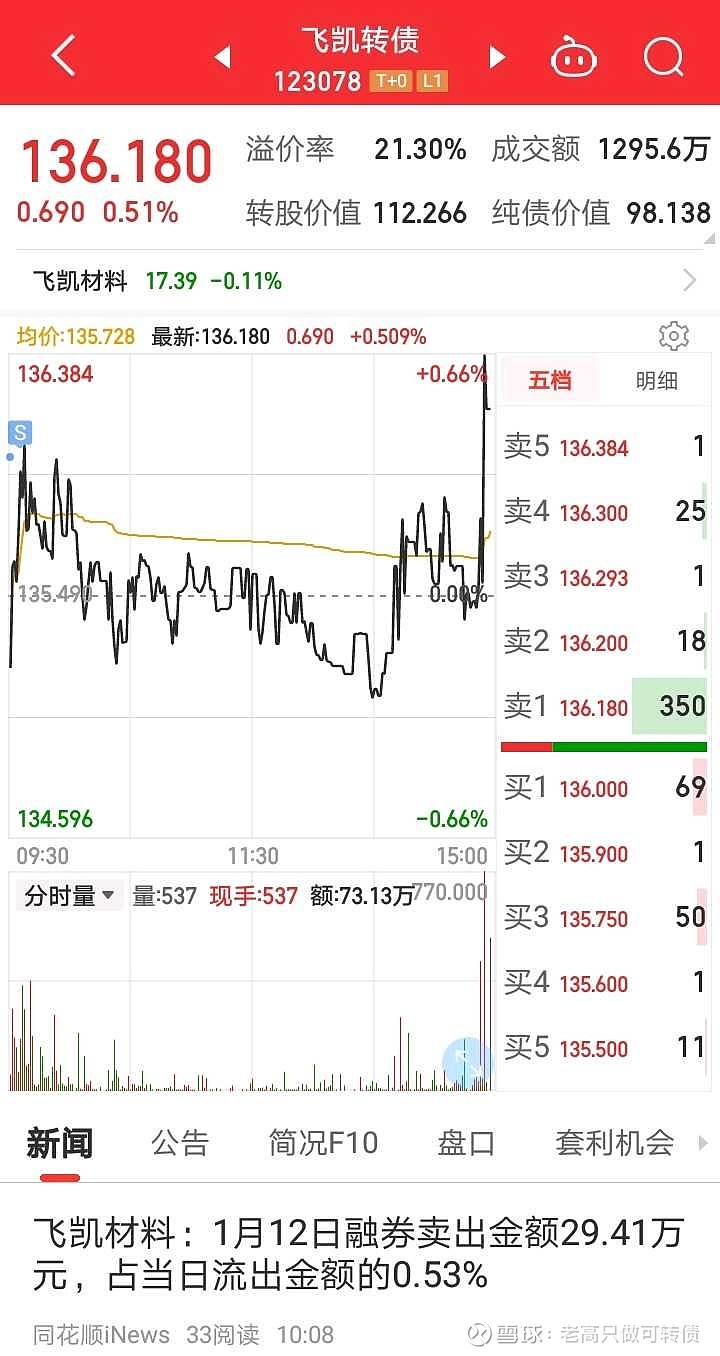The width and height of the screenshot is (720, 1356).
Task: Open chart settings gear icon
Action: pyautogui.click(x=674, y=336)
